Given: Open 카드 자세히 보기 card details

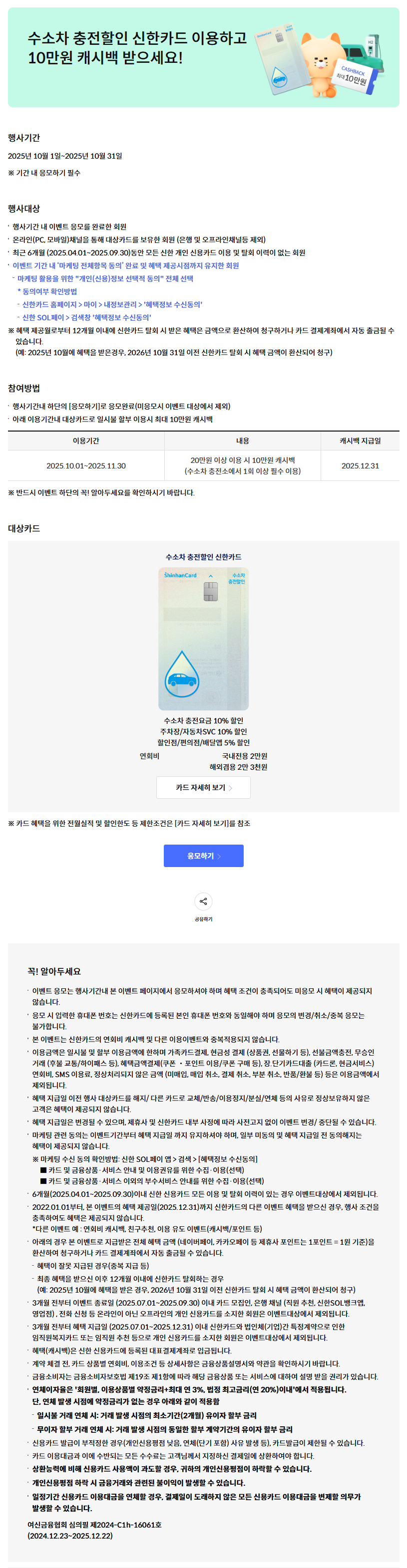Looking at the screenshot, I should 203,787.
